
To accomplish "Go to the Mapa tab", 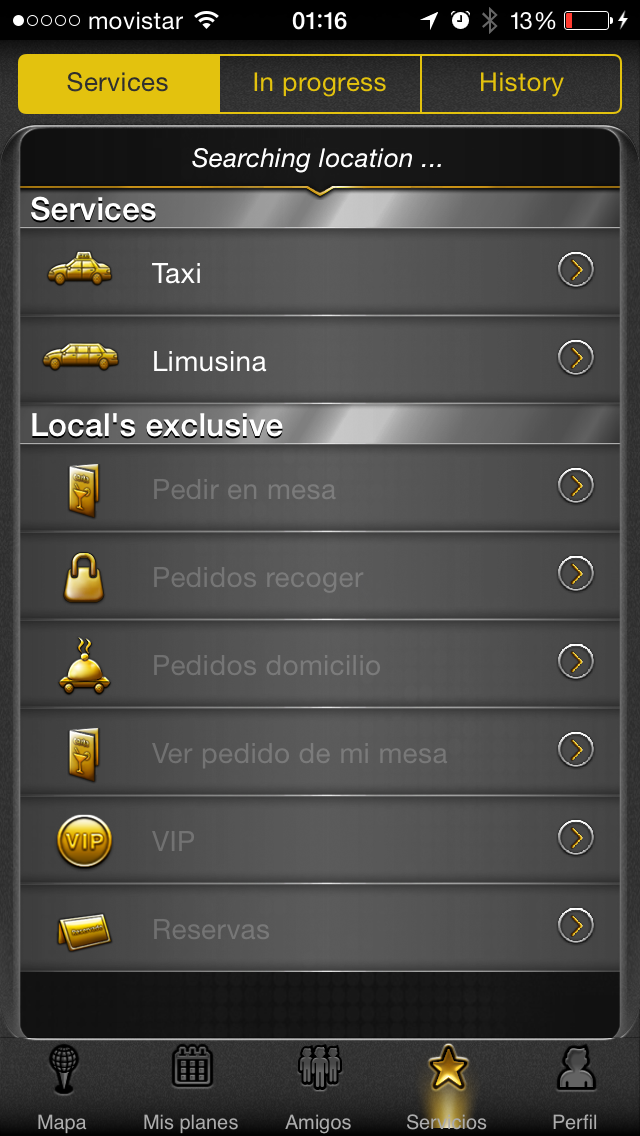I will click(x=62, y=1087).
